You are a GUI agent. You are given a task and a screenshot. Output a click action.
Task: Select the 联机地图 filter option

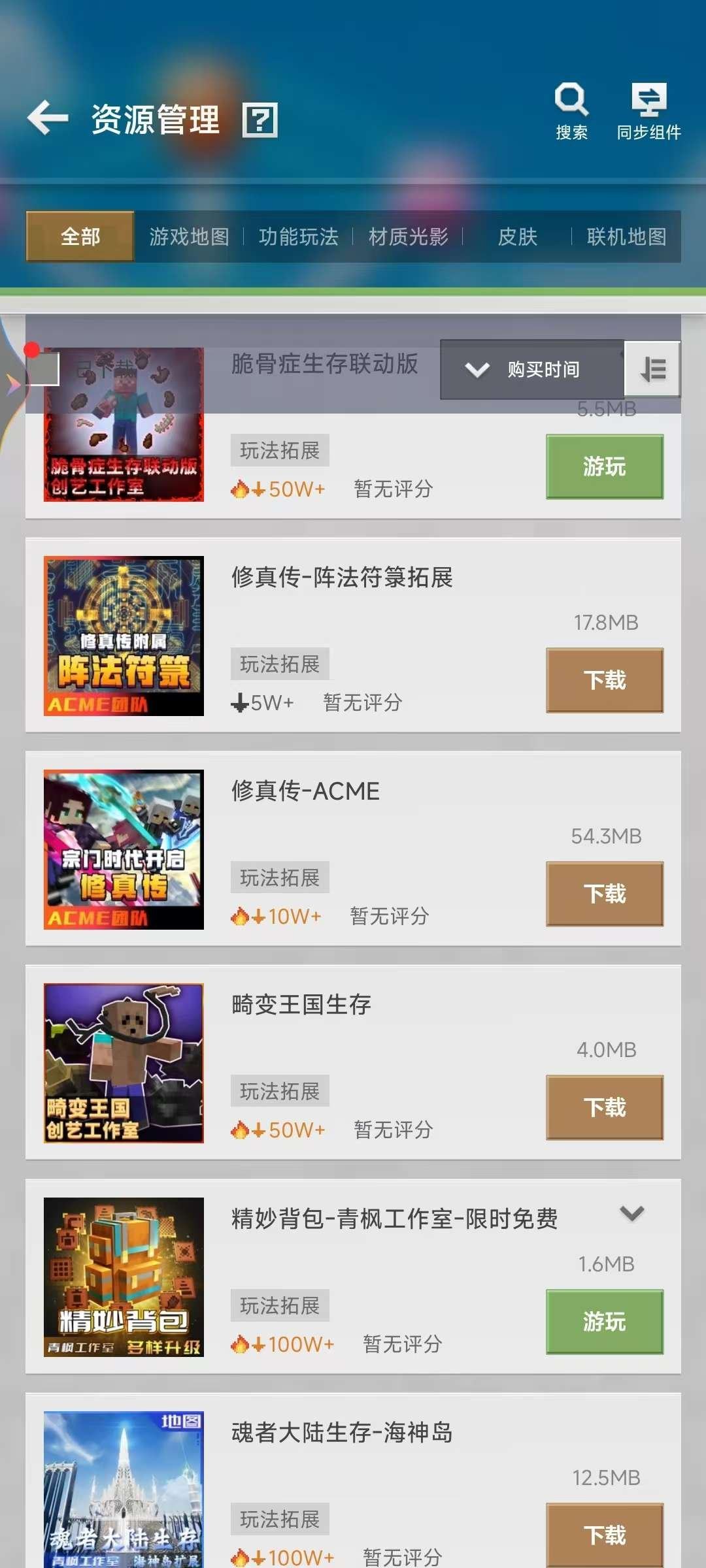point(626,237)
